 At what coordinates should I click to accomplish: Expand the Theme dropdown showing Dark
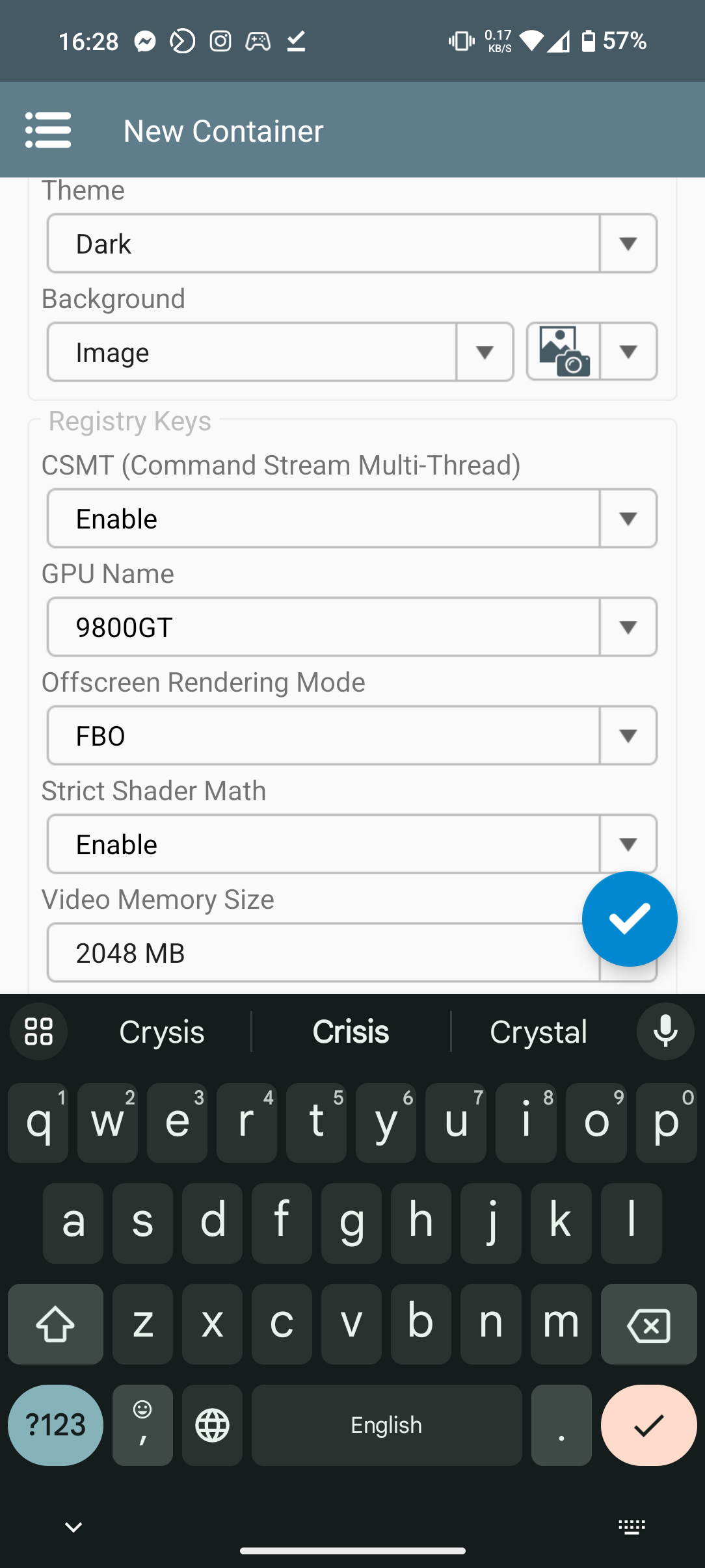352,244
